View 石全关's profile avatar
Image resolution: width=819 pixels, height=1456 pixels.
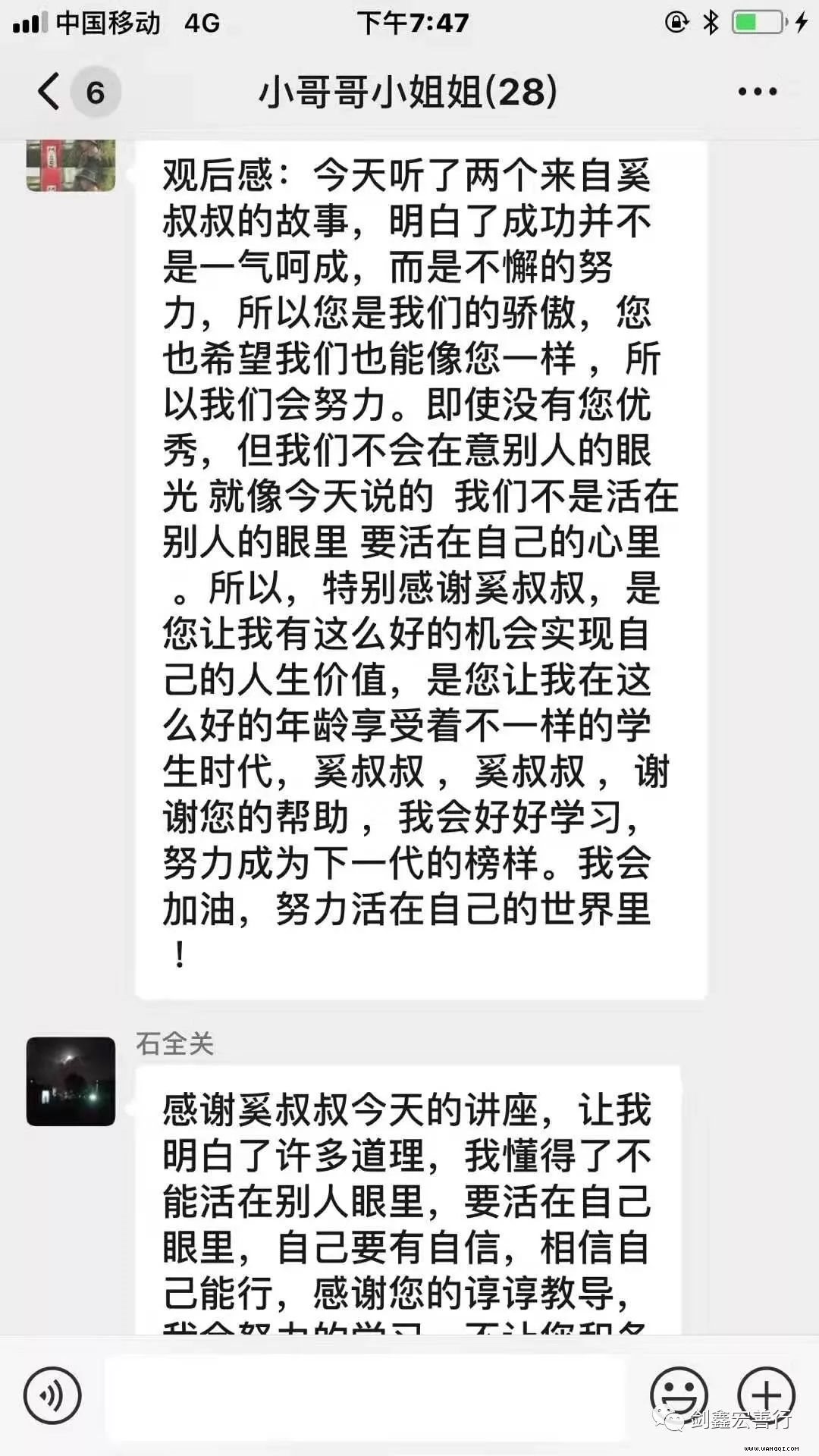(x=71, y=1081)
